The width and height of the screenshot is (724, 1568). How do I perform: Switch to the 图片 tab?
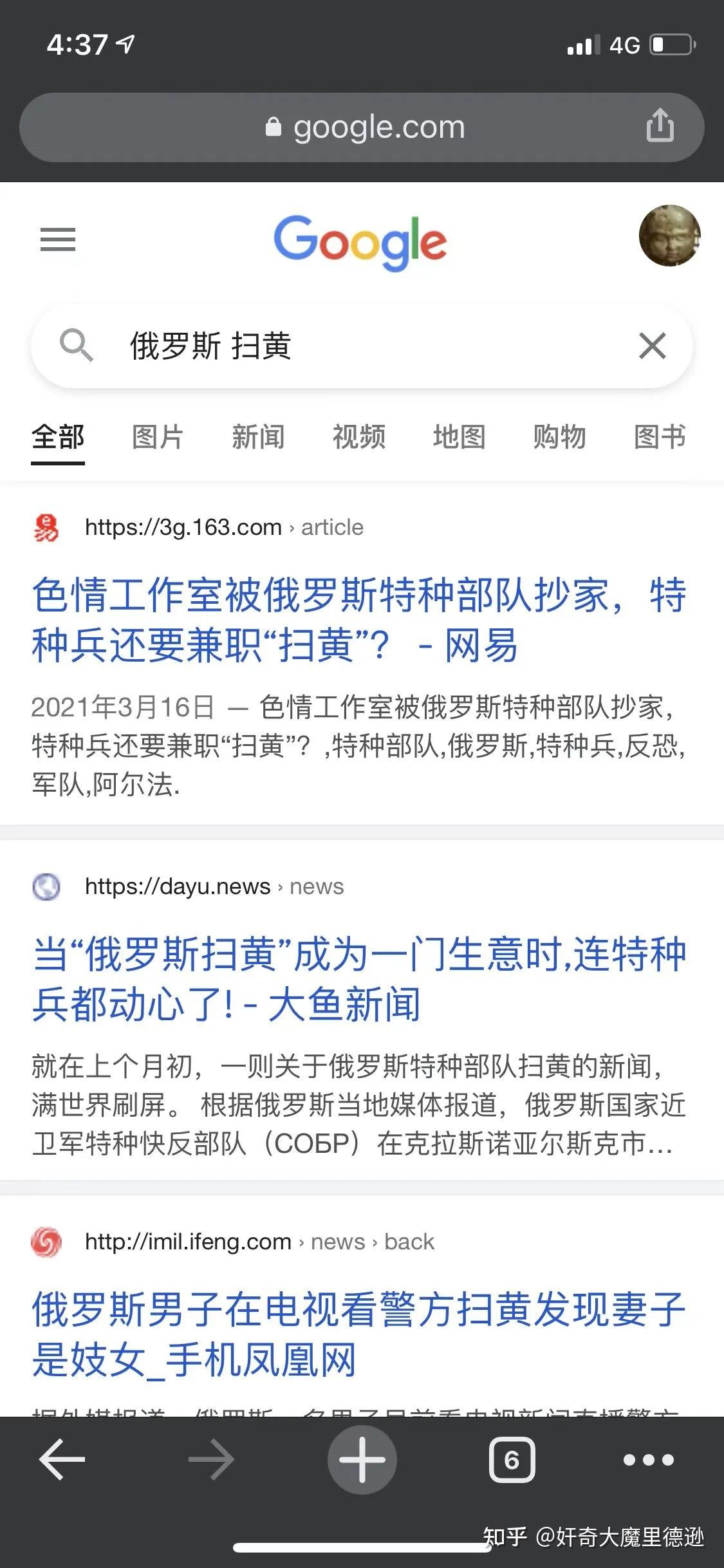point(158,437)
